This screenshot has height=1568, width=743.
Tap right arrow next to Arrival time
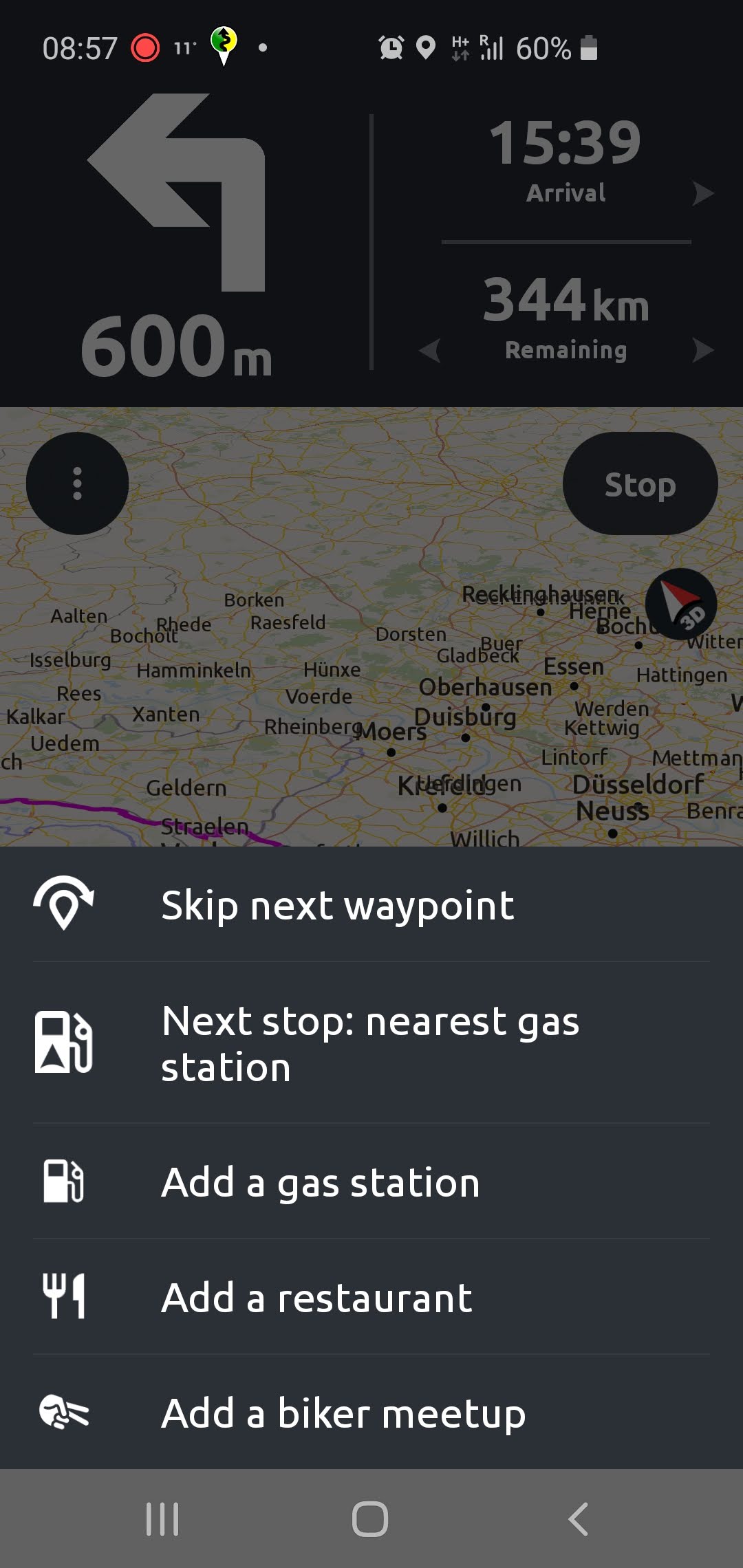pyautogui.click(x=702, y=194)
